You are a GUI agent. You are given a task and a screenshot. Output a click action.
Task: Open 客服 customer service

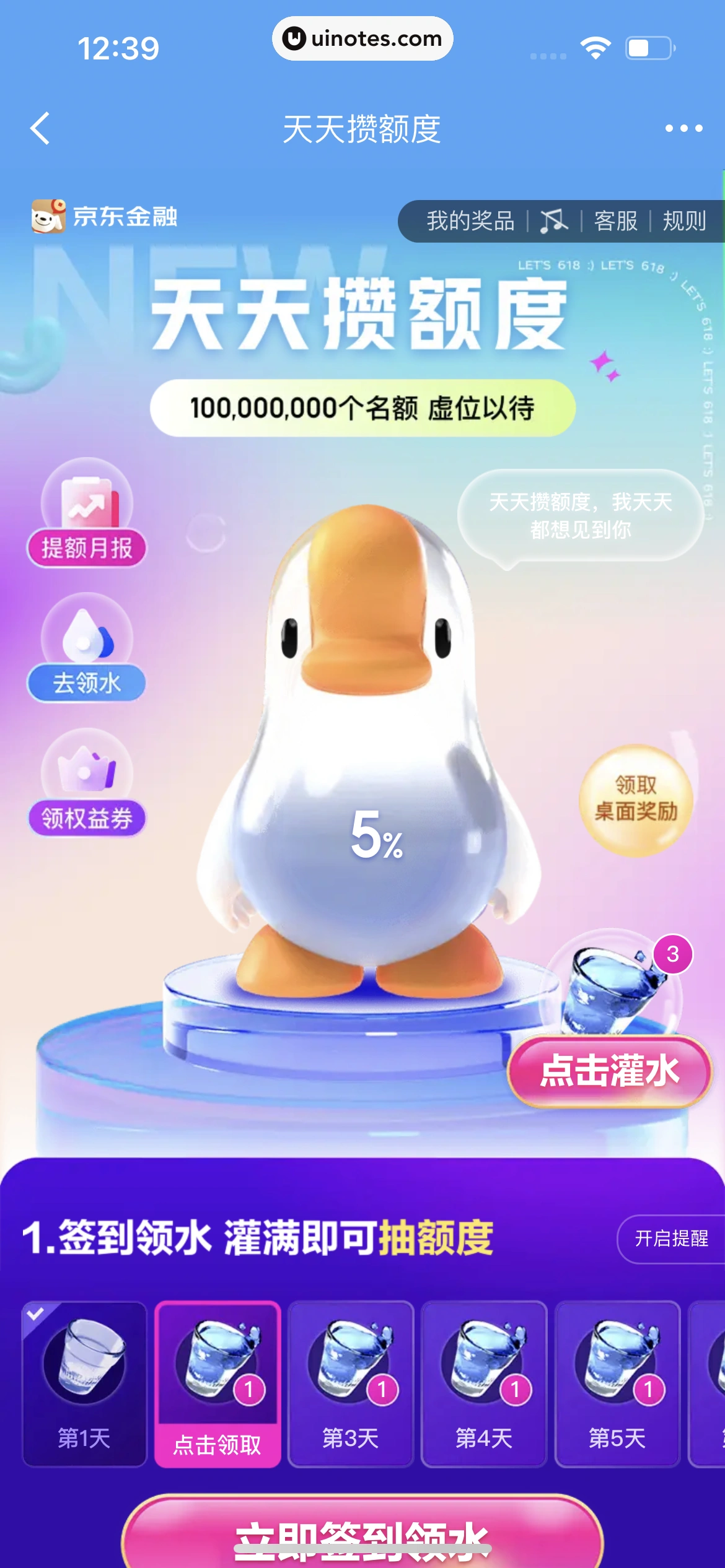615,221
